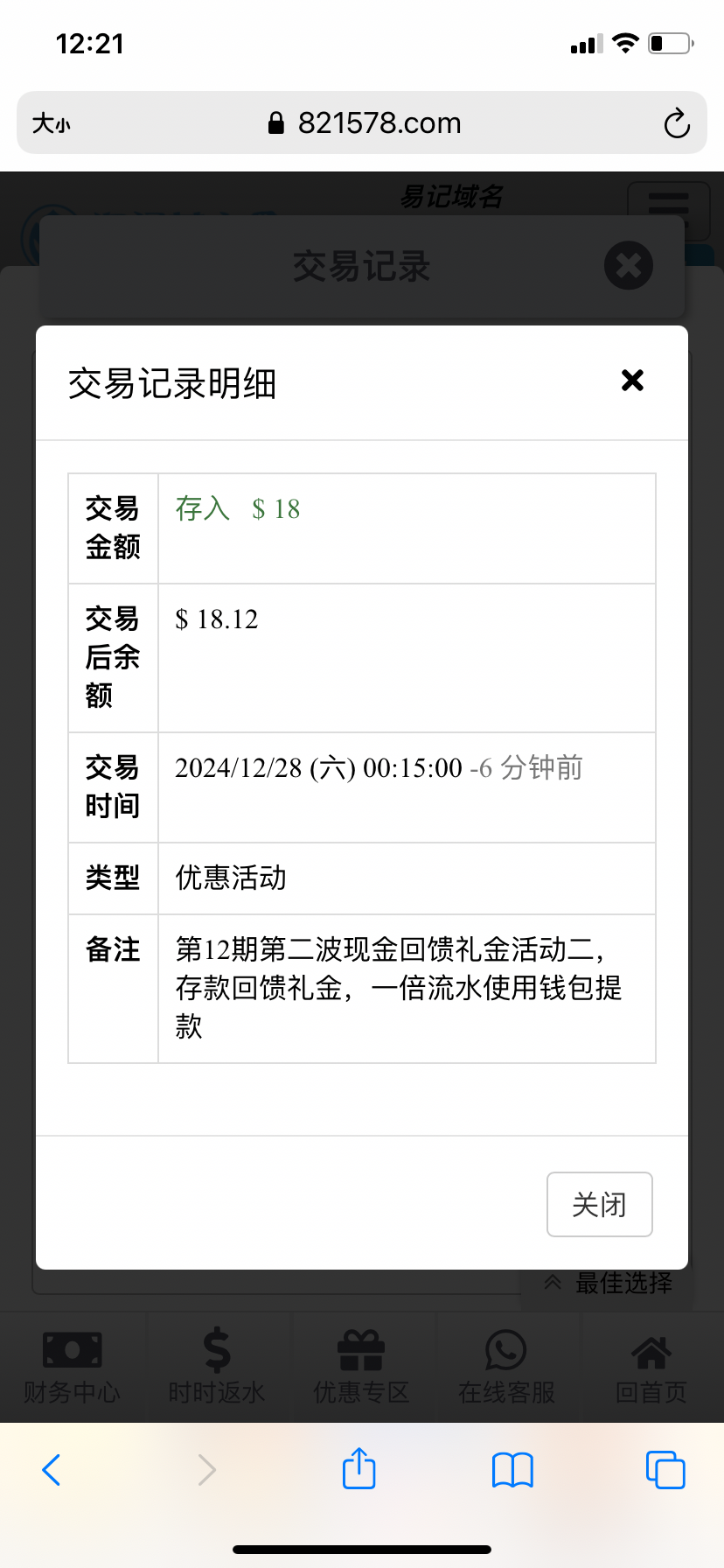
Task: Reload the page in Safari
Action: [676, 123]
